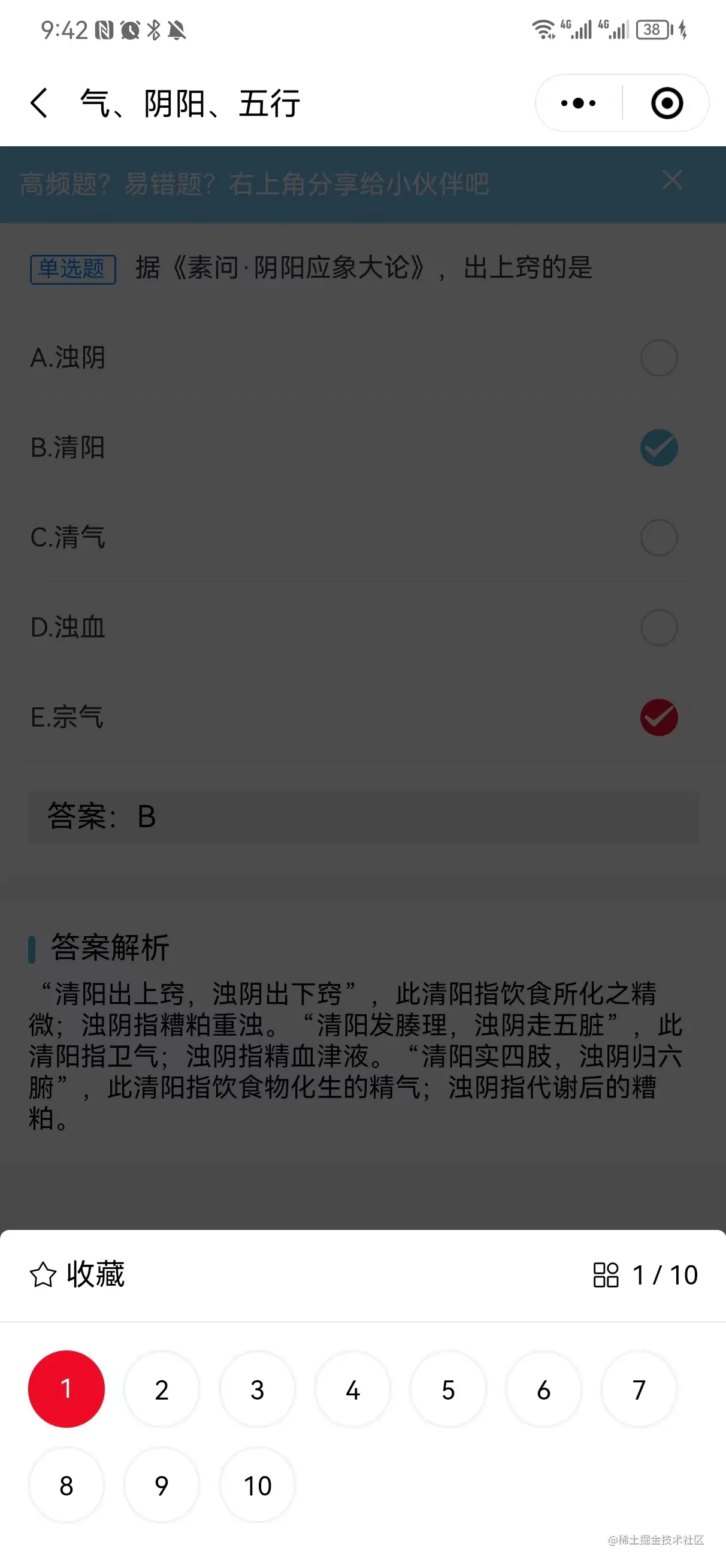Screen dimensions: 726x1568
Task: Switch to question 6
Action: pyautogui.click(x=544, y=1389)
